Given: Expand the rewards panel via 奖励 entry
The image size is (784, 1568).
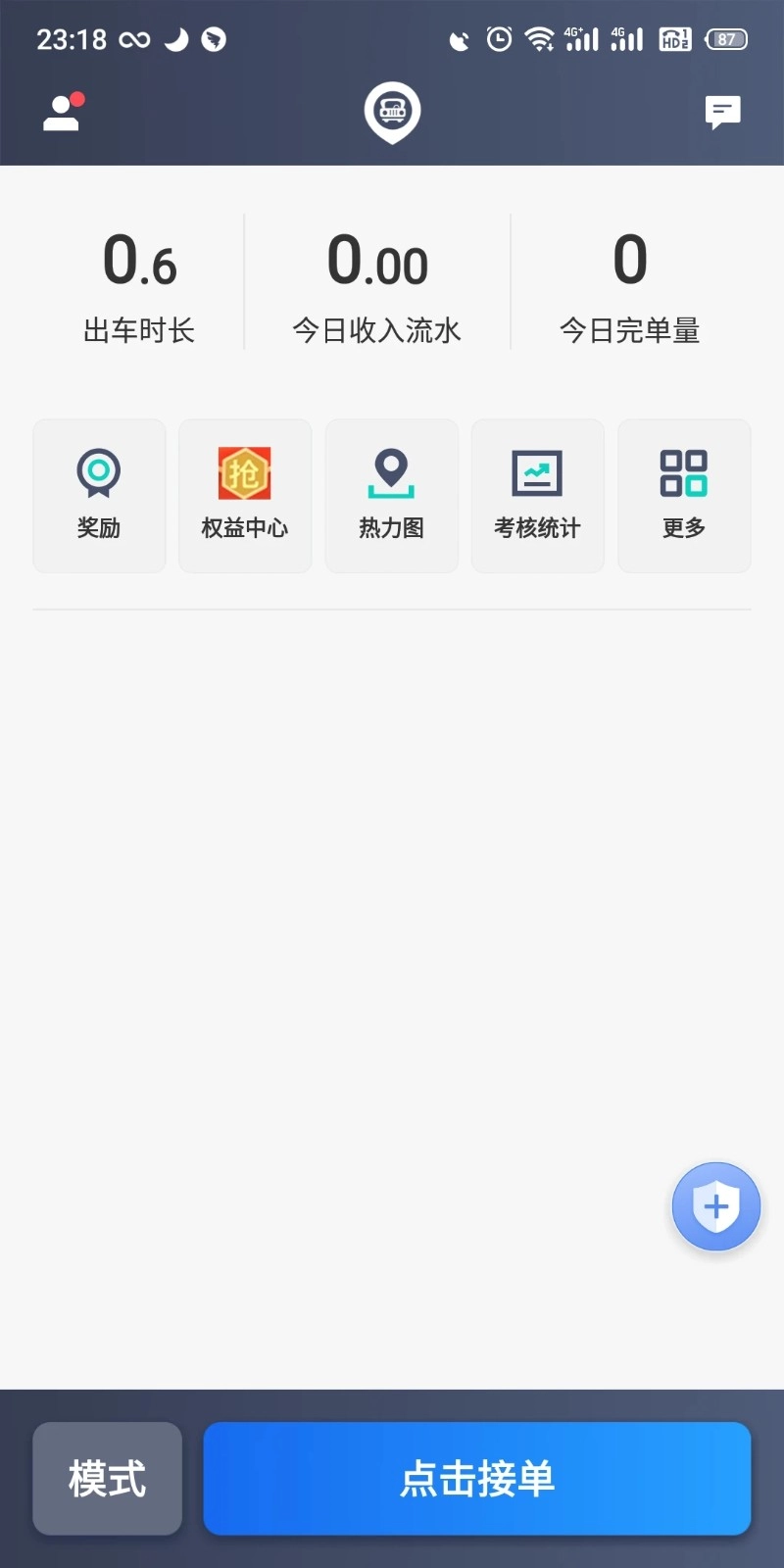Looking at the screenshot, I should point(98,495).
